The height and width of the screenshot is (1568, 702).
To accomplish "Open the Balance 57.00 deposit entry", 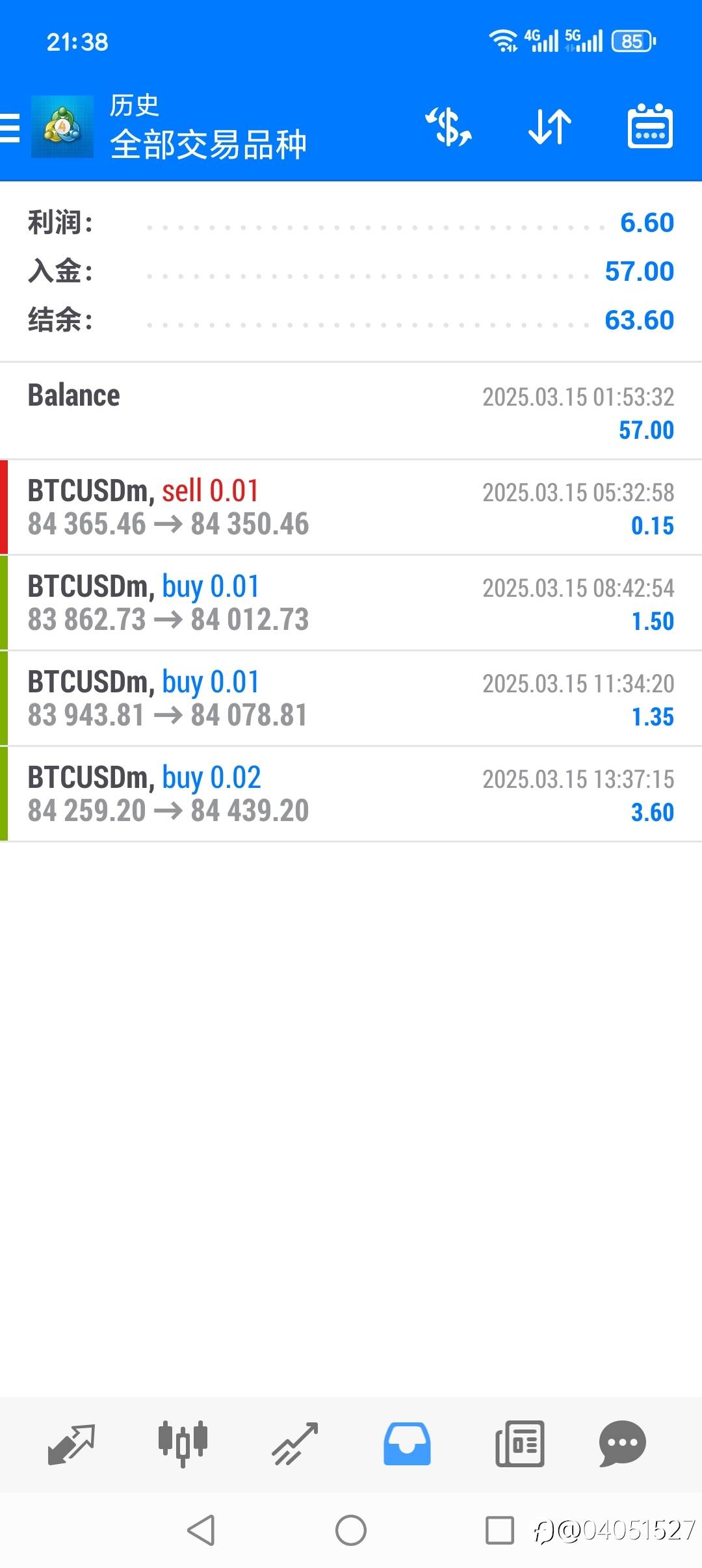I will click(351, 412).
